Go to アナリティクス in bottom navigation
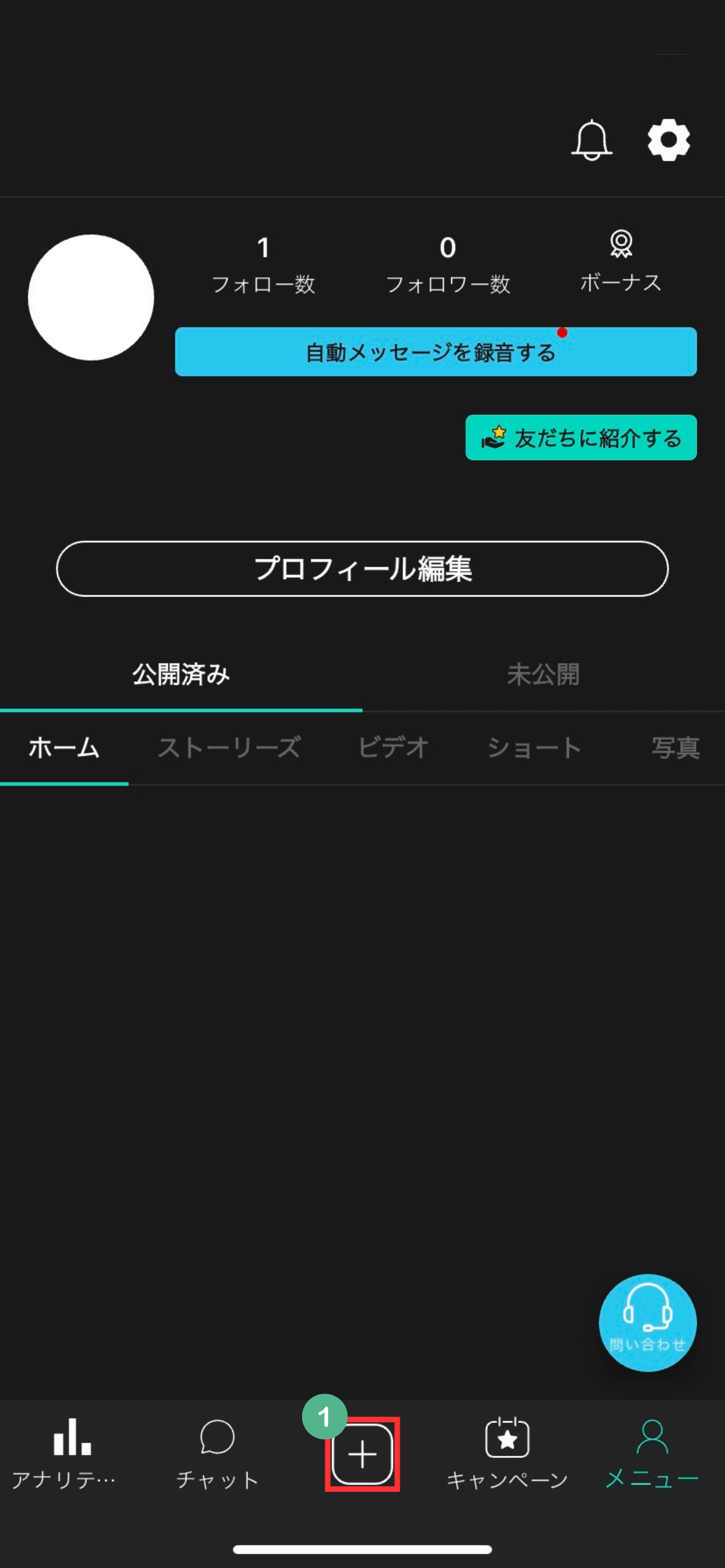725x1568 pixels. click(64, 1453)
